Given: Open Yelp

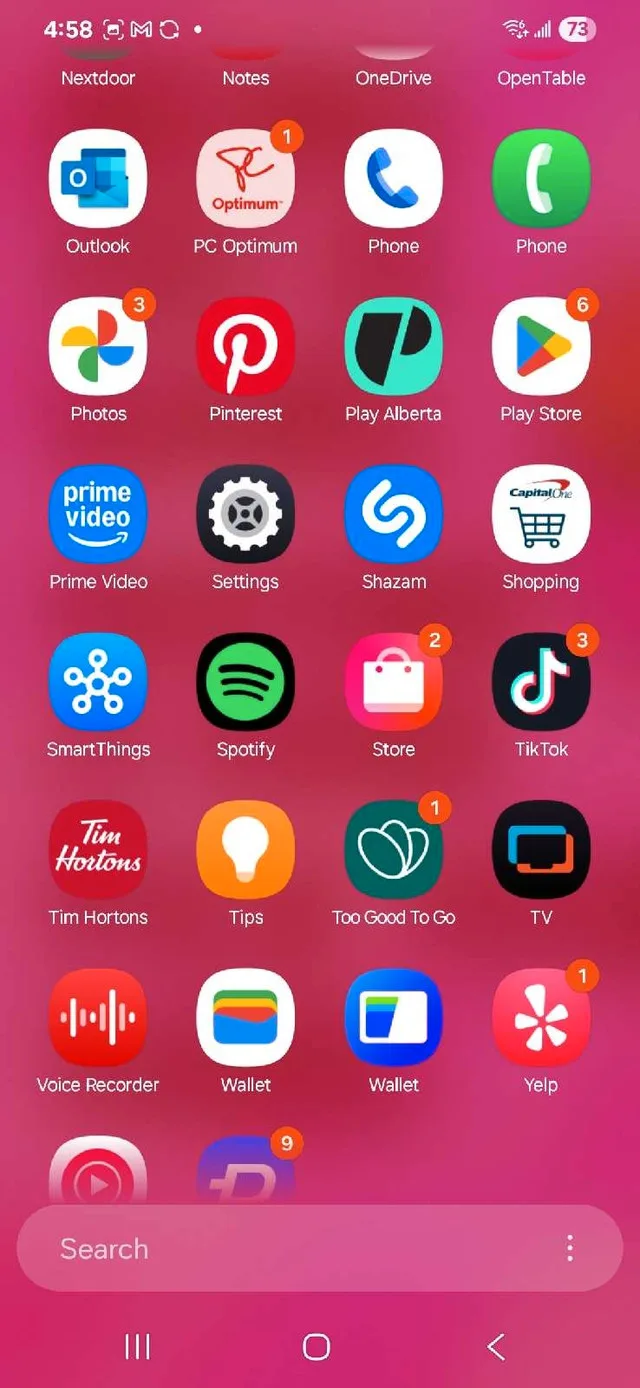Looking at the screenshot, I should point(541,1019).
